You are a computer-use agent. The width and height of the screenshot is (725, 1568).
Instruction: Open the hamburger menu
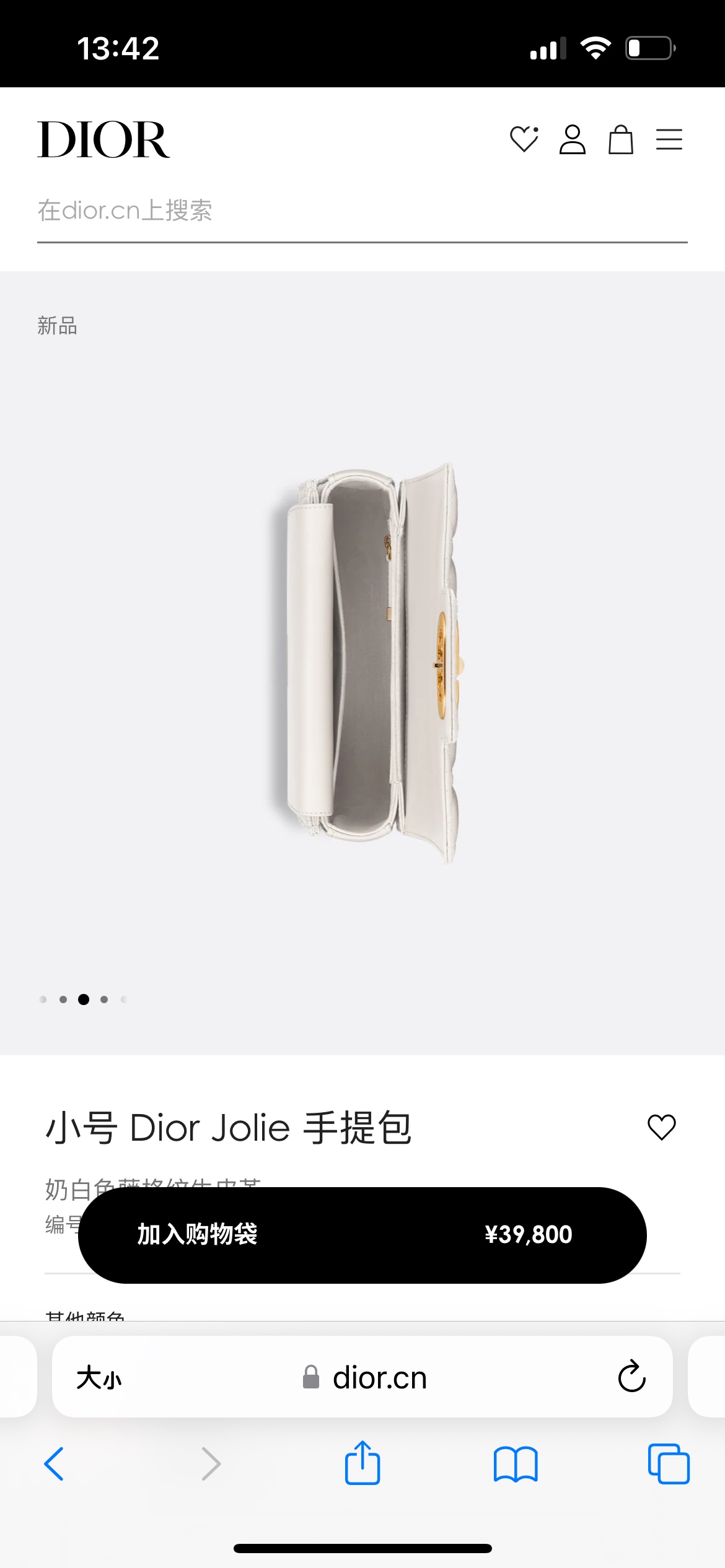pos(669,139)
